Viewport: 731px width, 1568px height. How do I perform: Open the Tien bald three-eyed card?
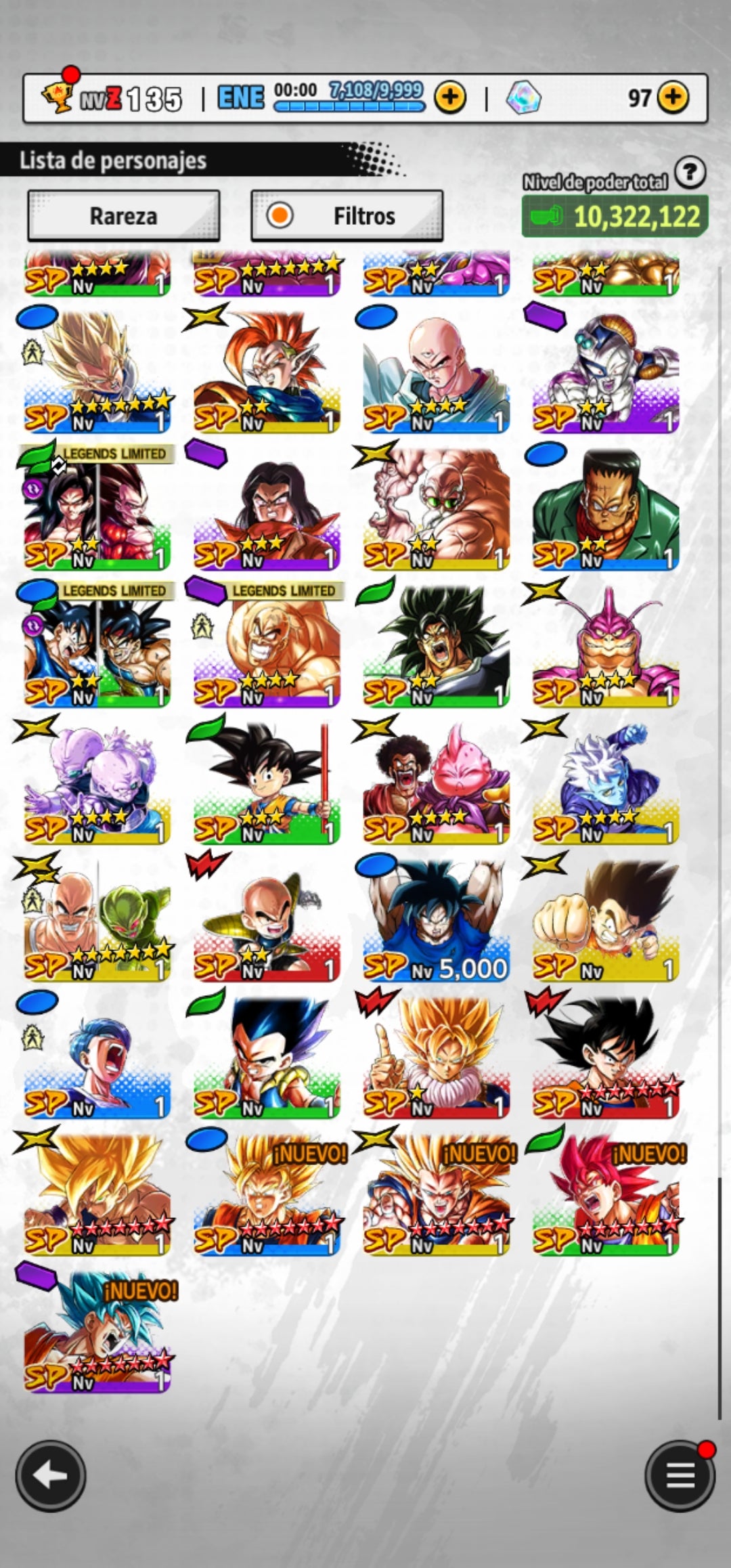pos(436,371)
